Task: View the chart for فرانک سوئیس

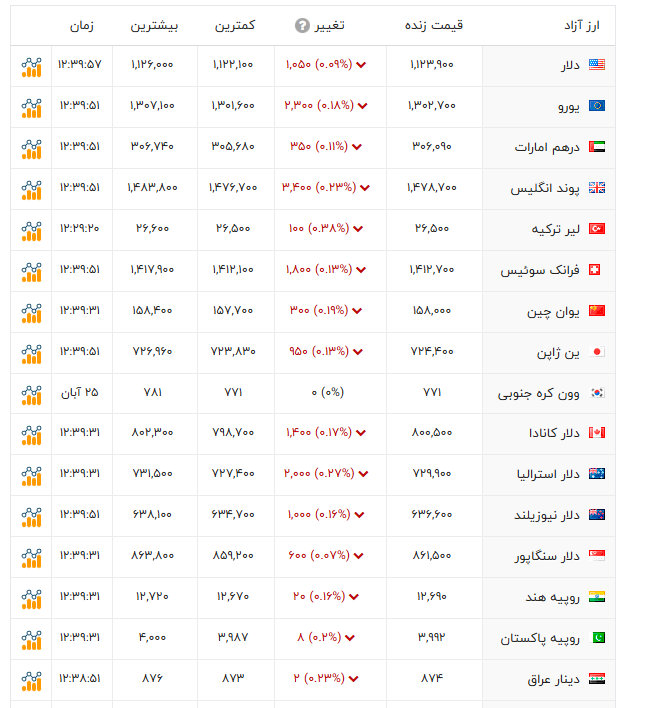Action: click(x=31, y=271)
